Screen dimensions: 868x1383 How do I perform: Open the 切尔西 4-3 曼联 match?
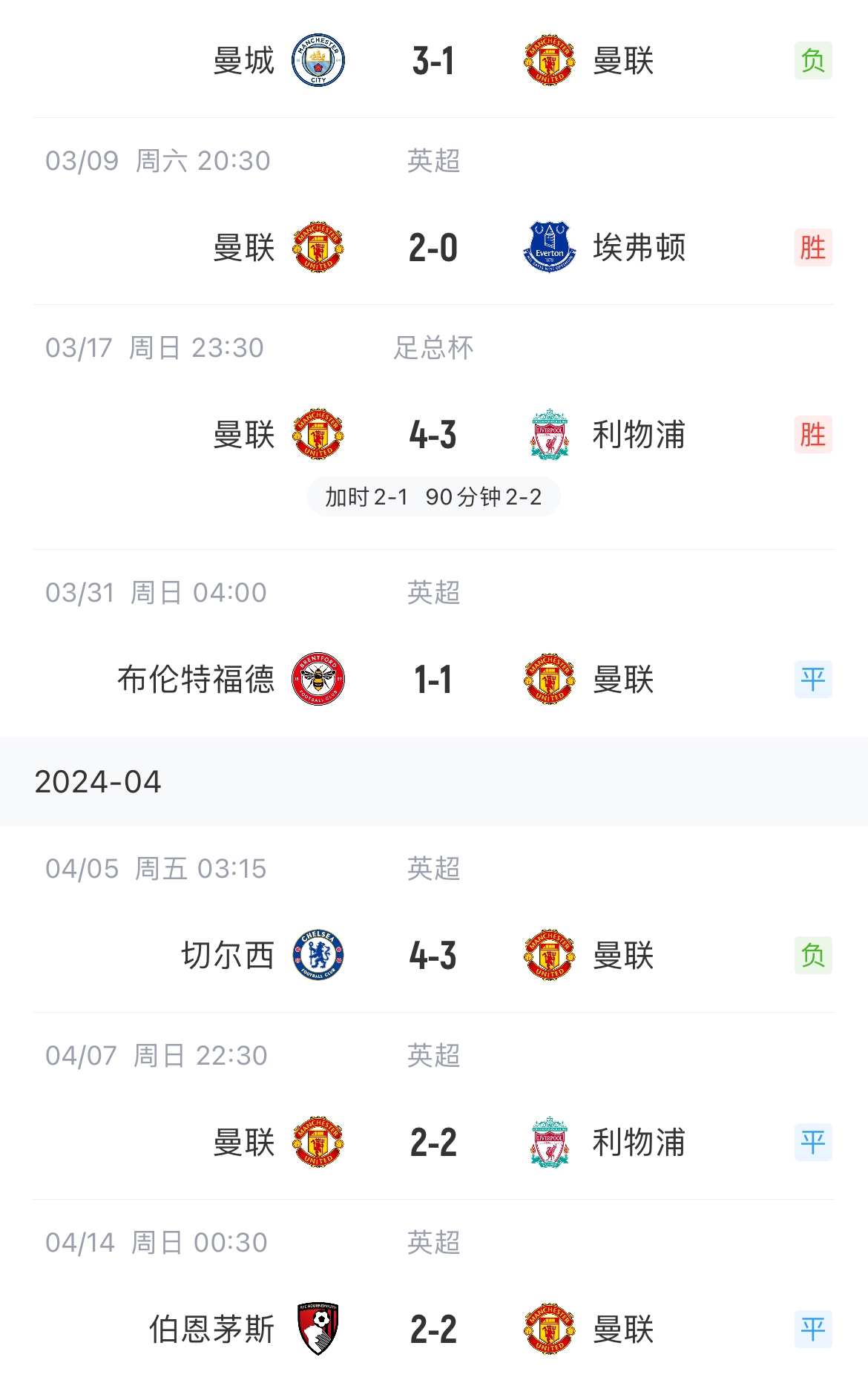coord(433,956)
